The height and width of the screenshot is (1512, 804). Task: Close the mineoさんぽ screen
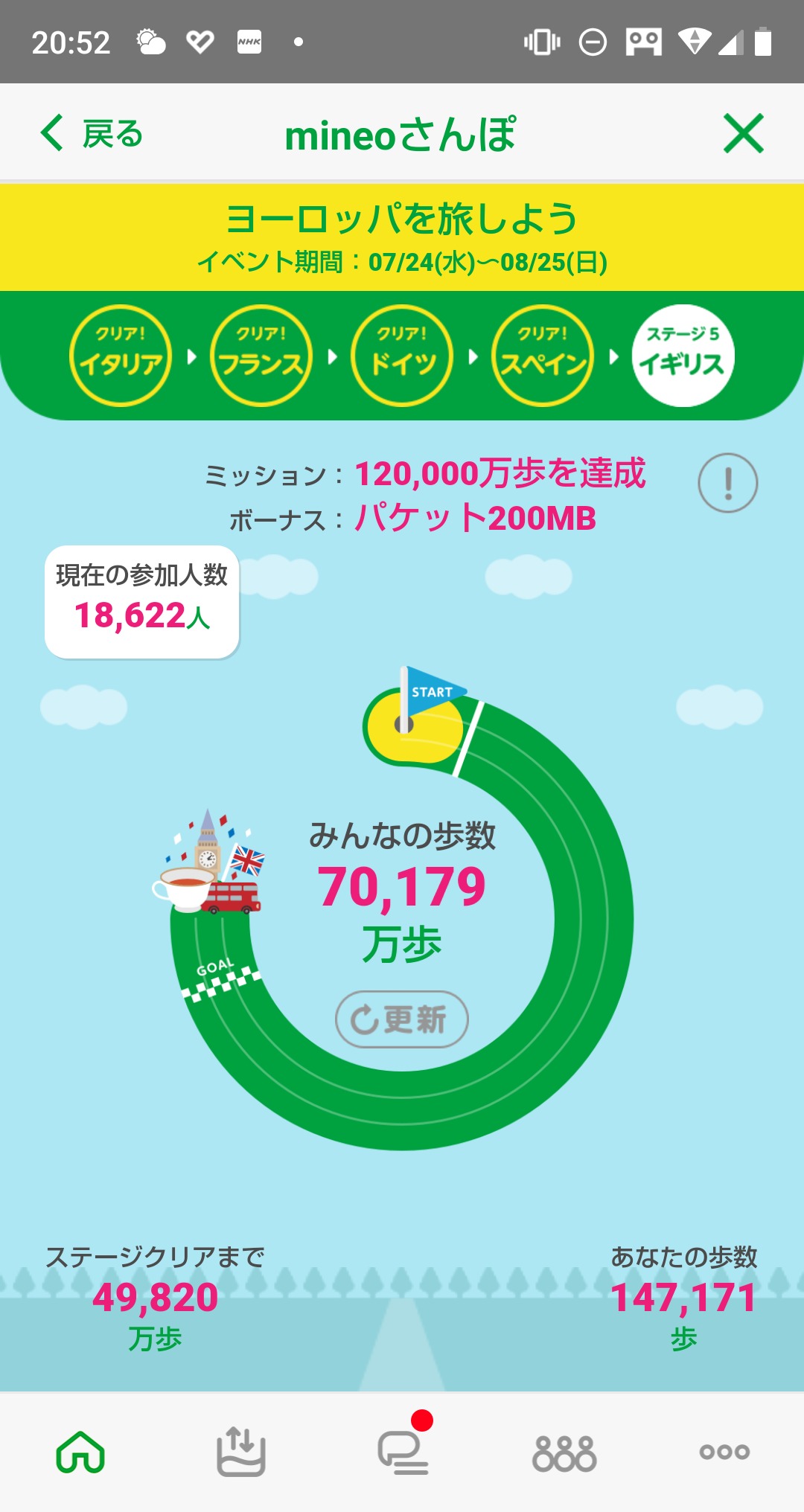click(743, 134)
